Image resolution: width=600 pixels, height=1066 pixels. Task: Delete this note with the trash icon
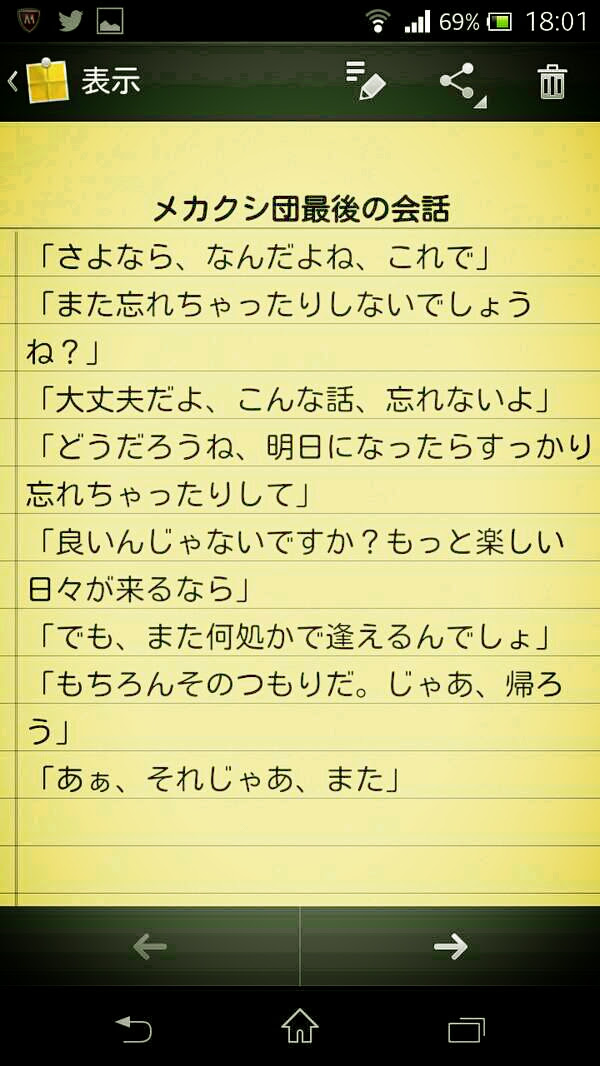[x=552, y=82]
